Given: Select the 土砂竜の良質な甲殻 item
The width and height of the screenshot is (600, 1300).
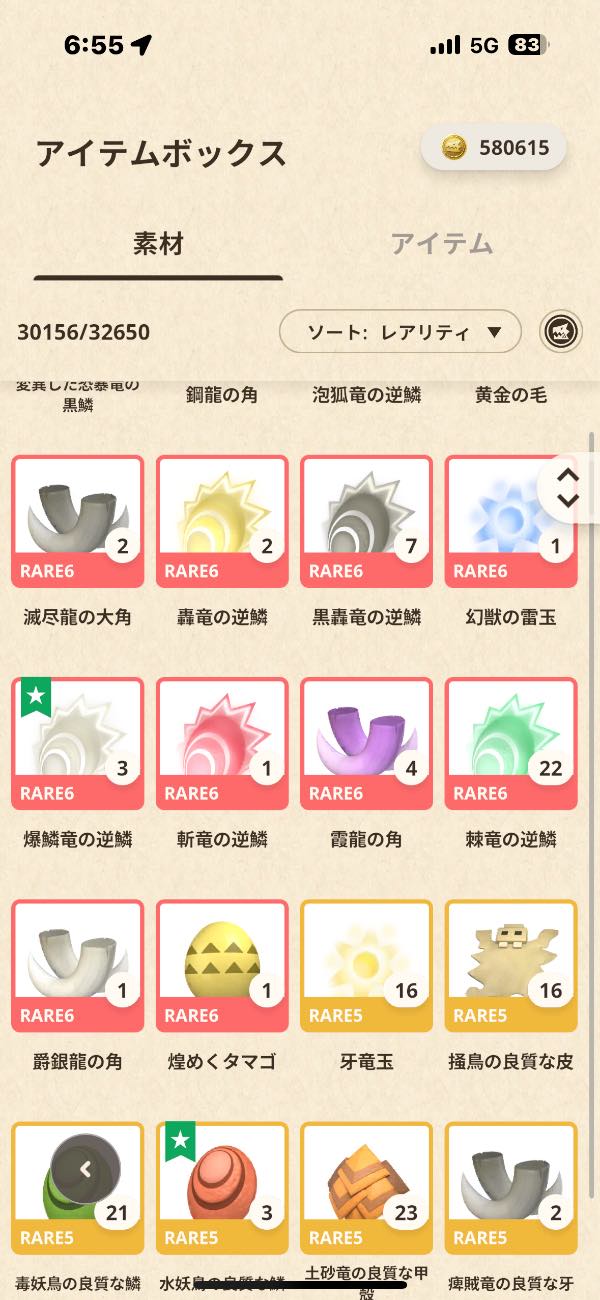Looking at the screenshot, I should click(x=366, y=1187).
